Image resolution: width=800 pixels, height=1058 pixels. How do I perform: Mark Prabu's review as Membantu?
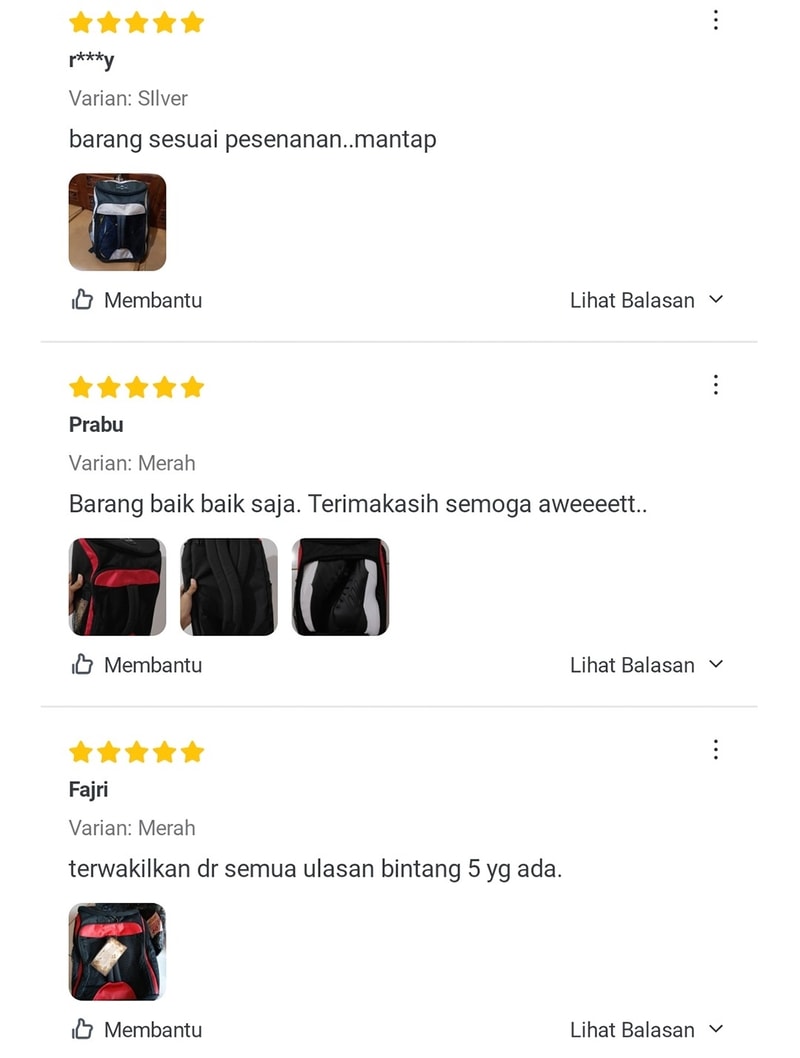pyautogui.click(x=137, y=665)
